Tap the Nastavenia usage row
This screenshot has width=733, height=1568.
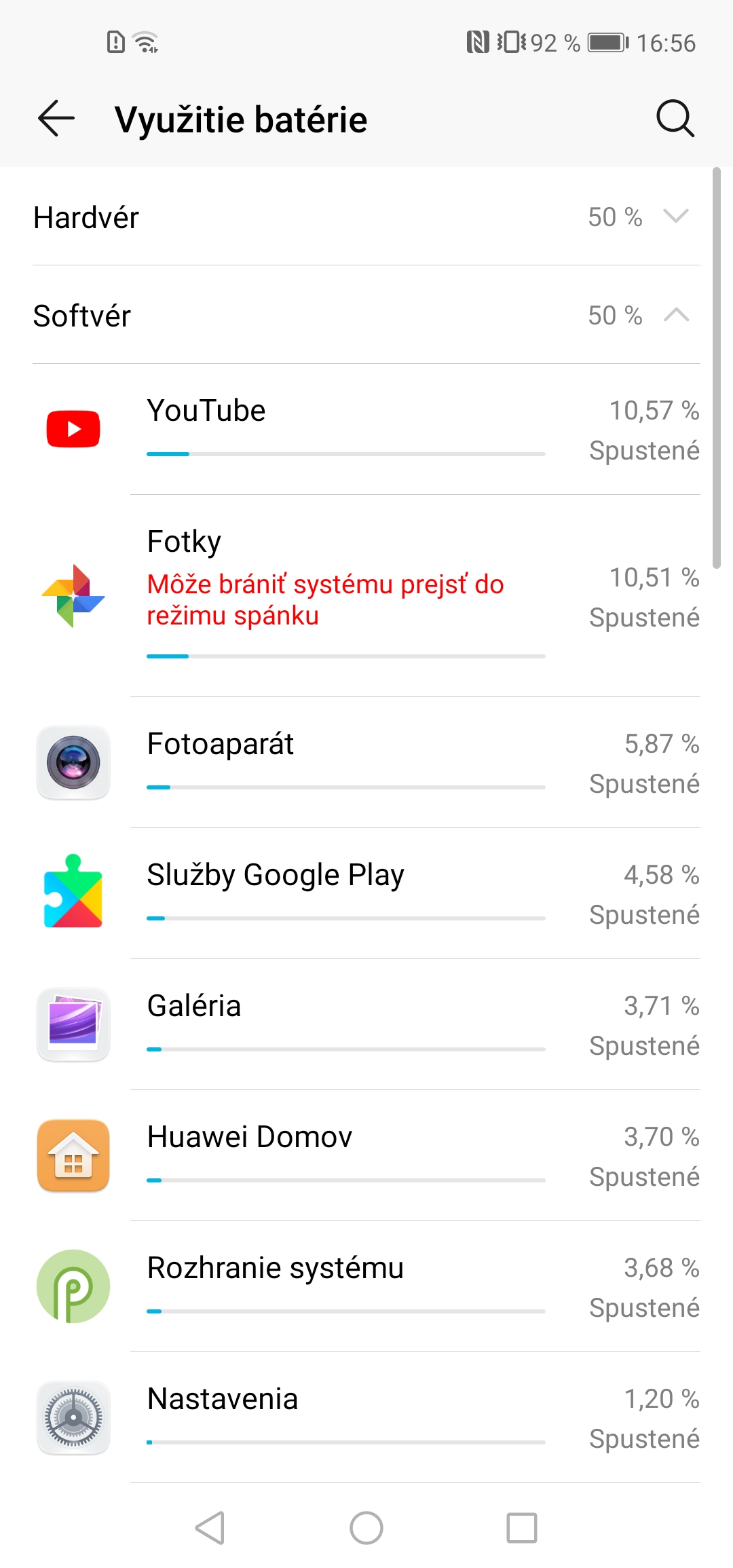pyautogui.click(x=366, y=1418)
